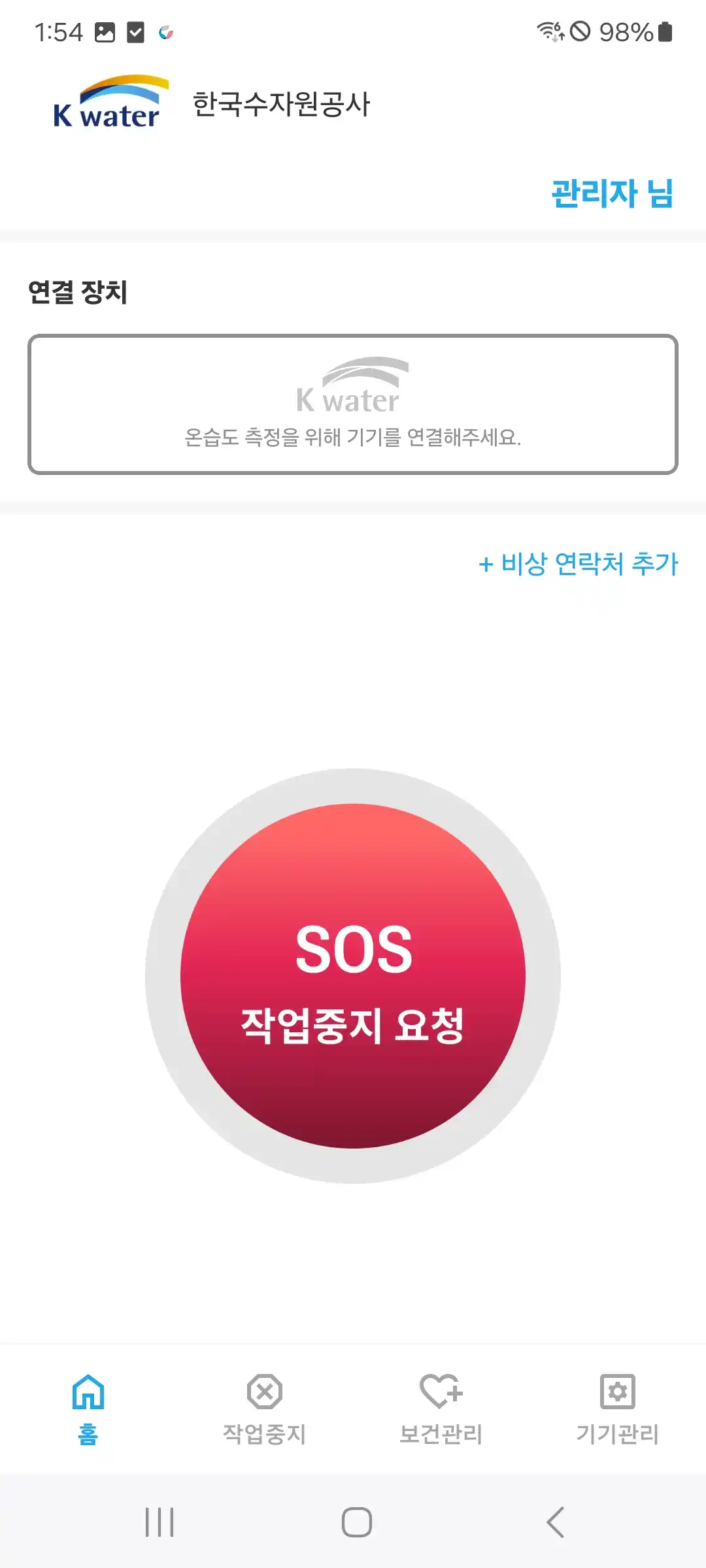Open the 관리자 님 profile
Screen dimensions: 706x1568
612,193
